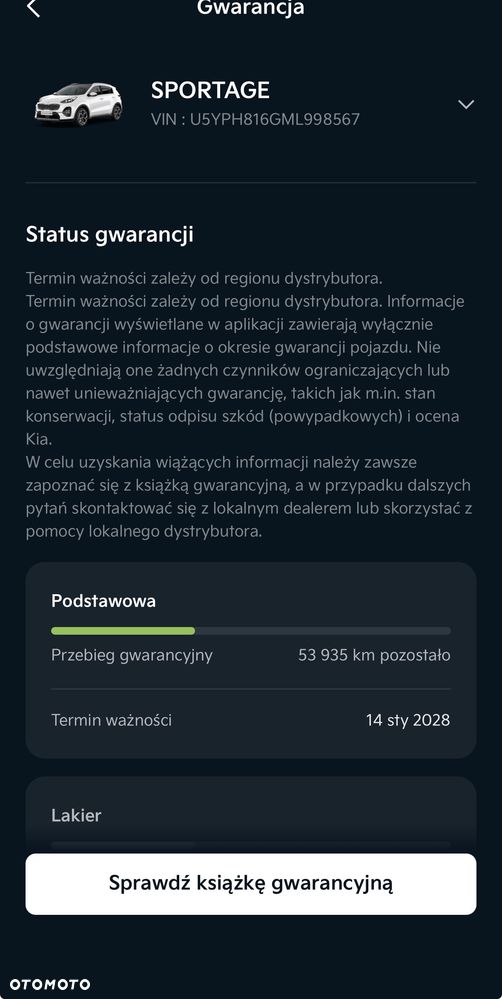Screen dimensions: 502x999
Task: Expand the SPORTAGE vehicle selector chevron
Action: [466, 104]
